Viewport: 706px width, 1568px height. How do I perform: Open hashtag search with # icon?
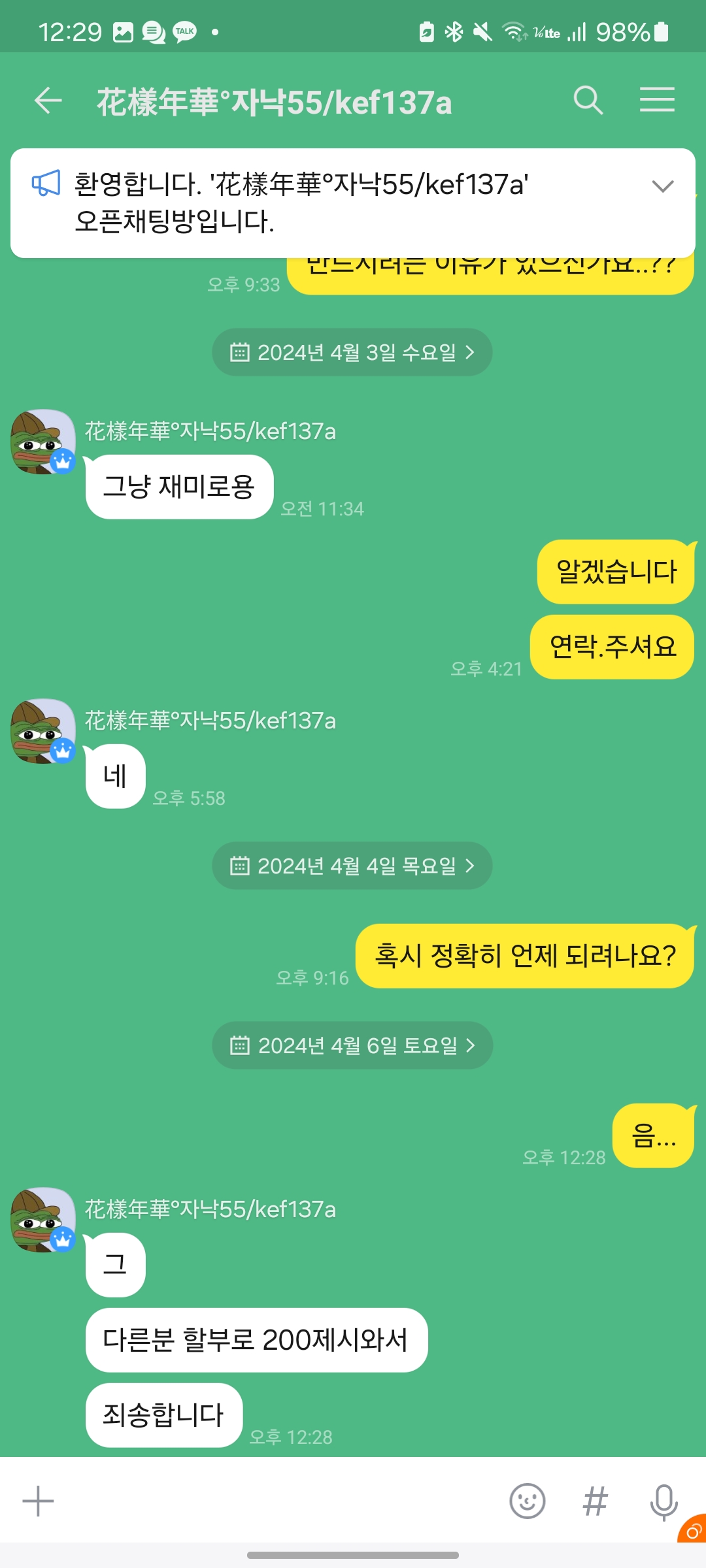pos(595,1501)
